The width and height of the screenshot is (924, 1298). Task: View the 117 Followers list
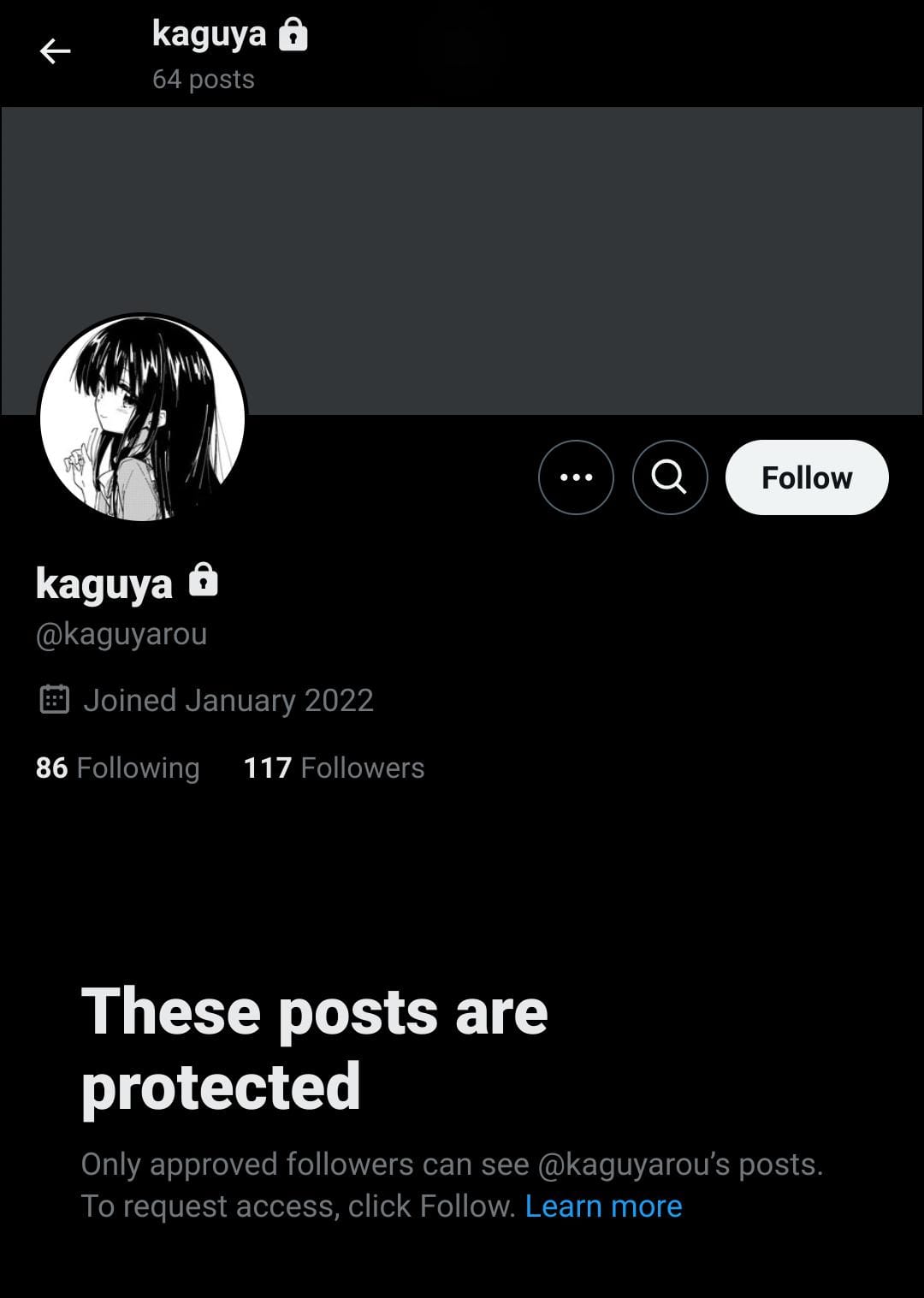click(334, 768)
